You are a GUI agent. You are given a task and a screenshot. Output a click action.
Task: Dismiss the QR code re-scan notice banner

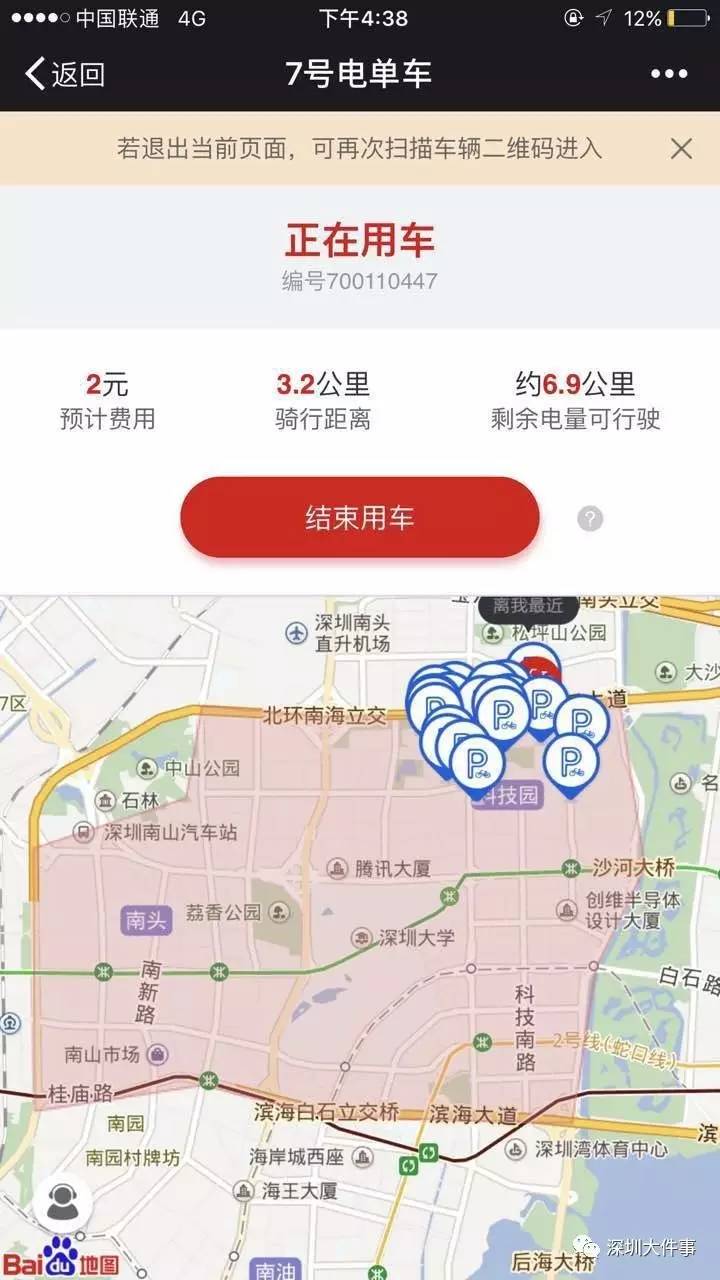[681, 149]
